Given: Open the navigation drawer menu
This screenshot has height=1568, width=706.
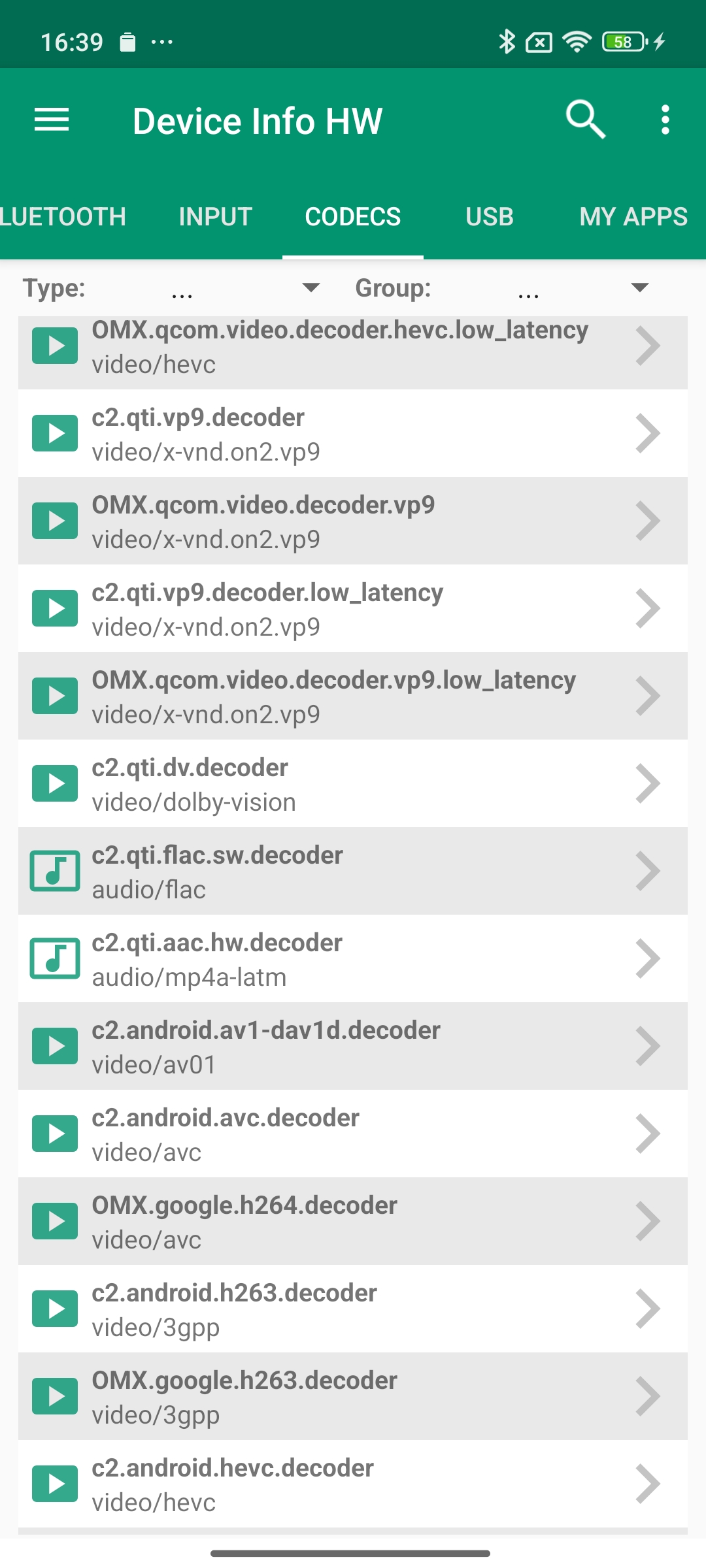Looking at the screenshot, I should coord(52,120).
